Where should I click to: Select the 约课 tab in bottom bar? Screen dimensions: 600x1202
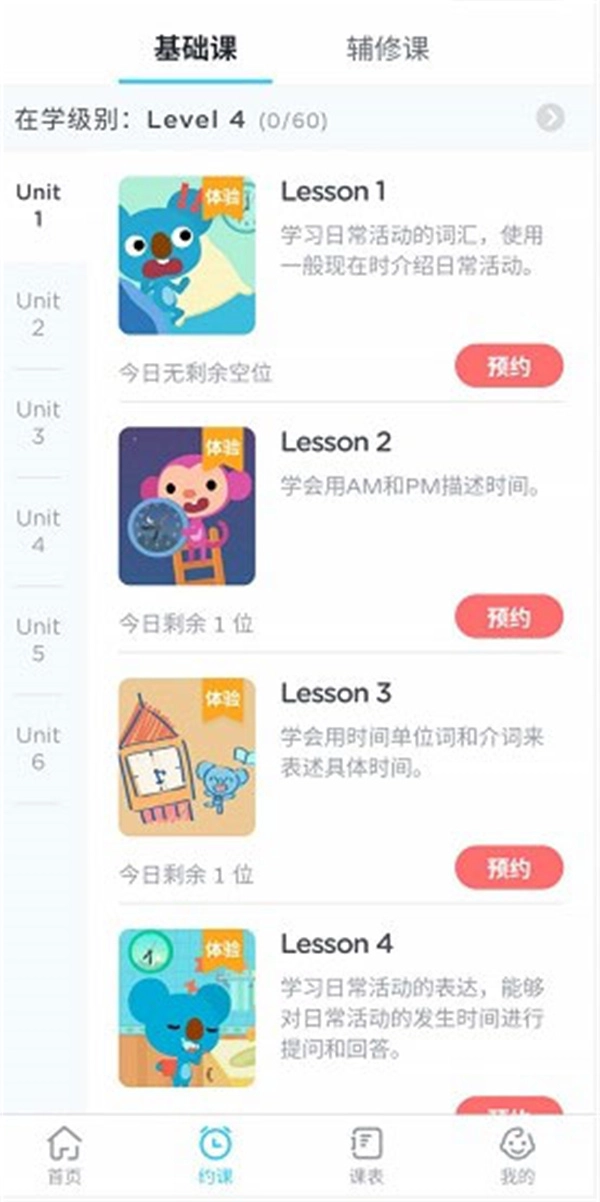click(x=215, y=1154)
